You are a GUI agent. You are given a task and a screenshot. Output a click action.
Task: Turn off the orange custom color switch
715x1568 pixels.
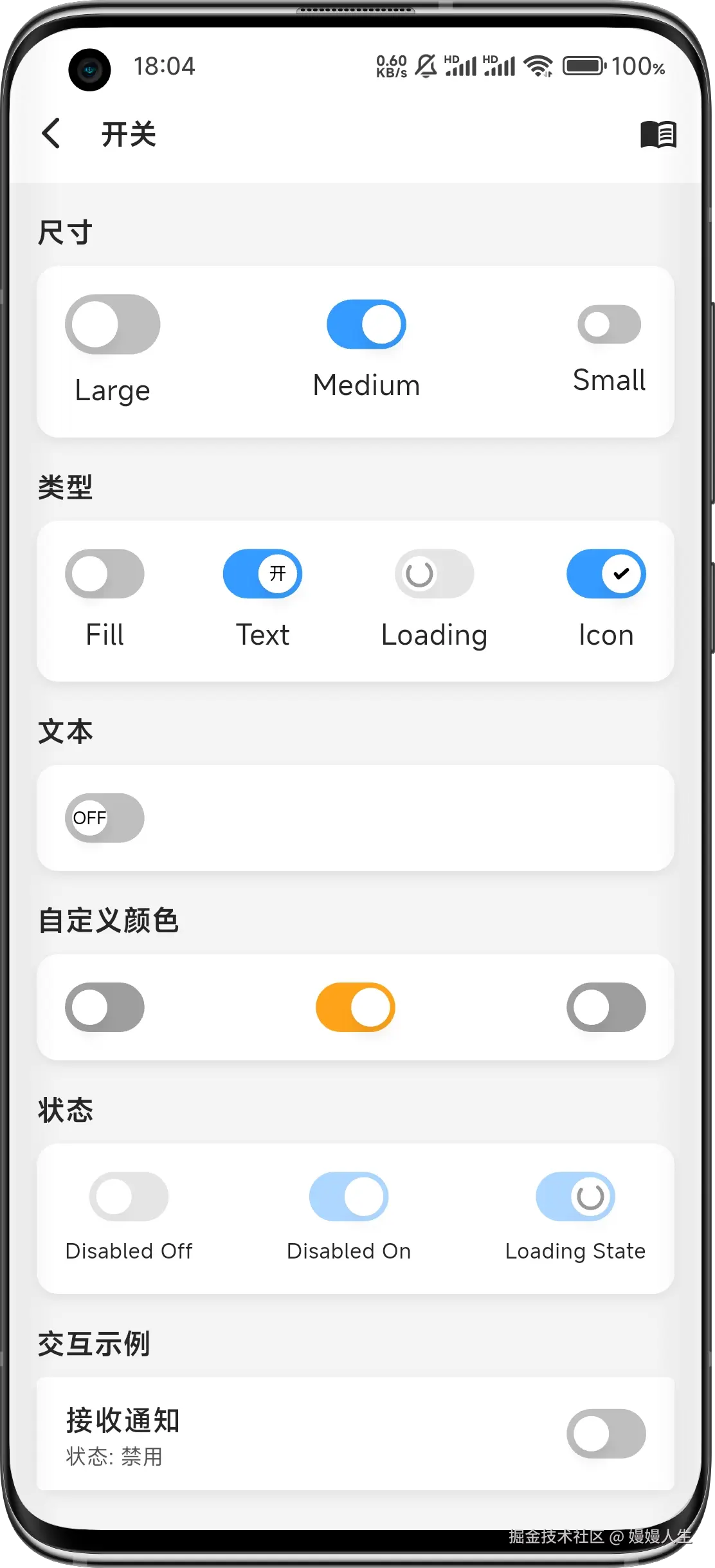click(x=356, y=1008)
